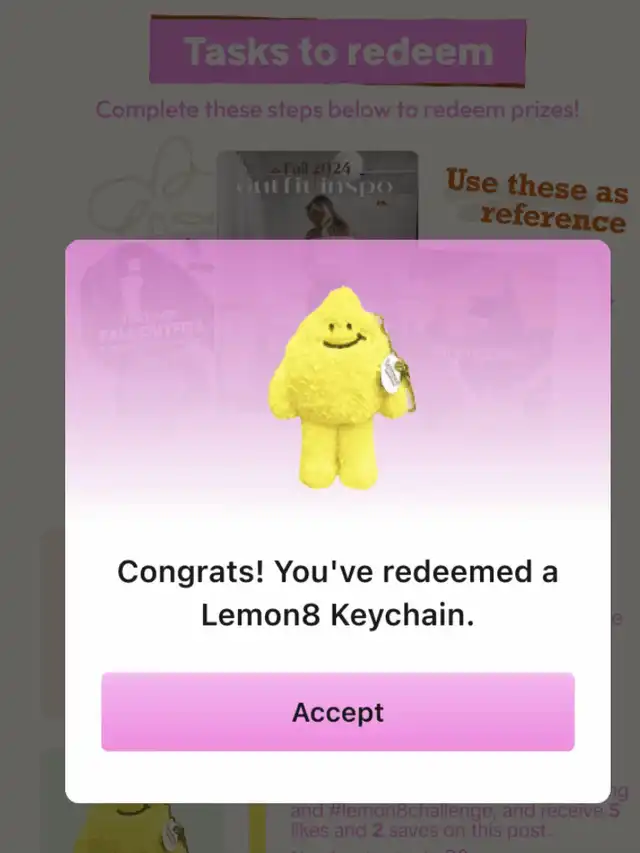Accept the Lemon8 Keychain reward
The height and width of the screenshot is (853, 640).
[x=337, y=712]
